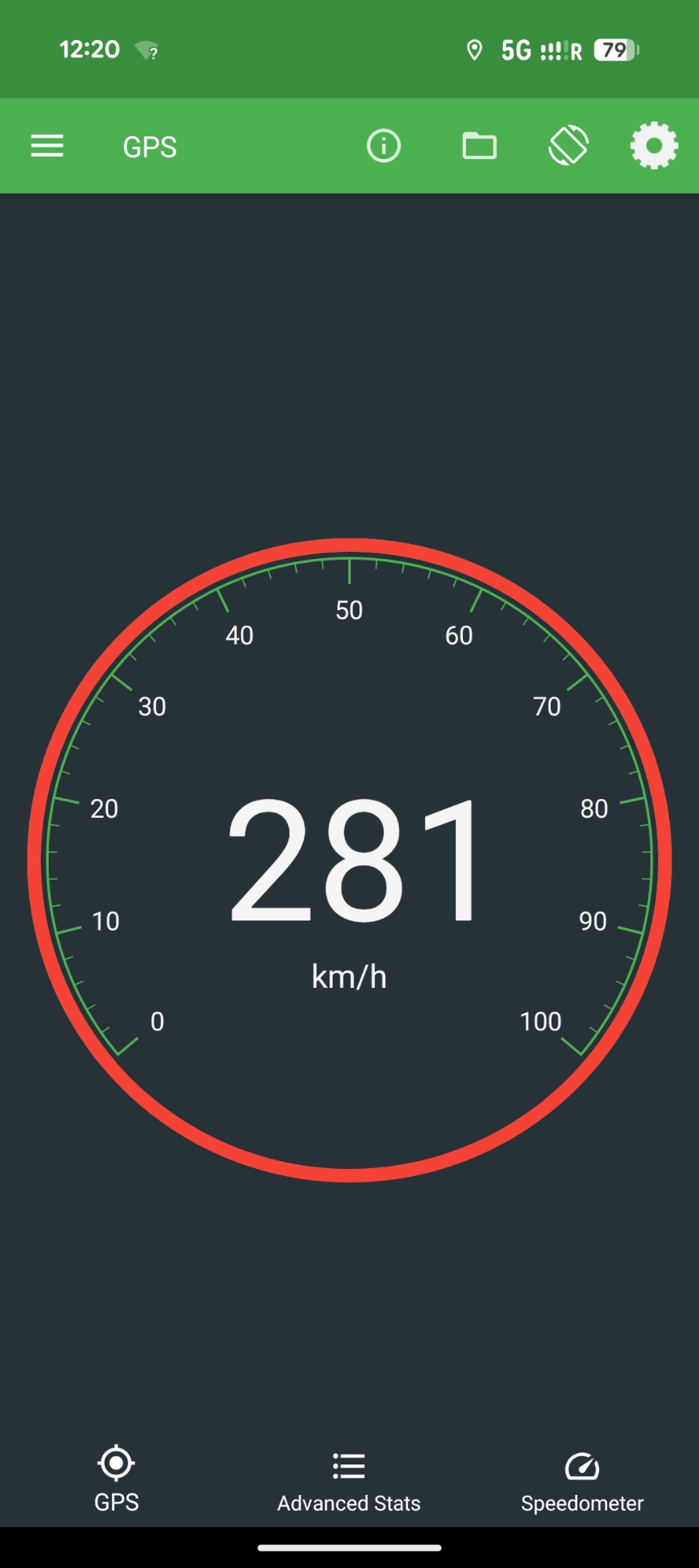Open the hamburger navigation drawer
This screenshot has width=699, height=1568.
47,146
